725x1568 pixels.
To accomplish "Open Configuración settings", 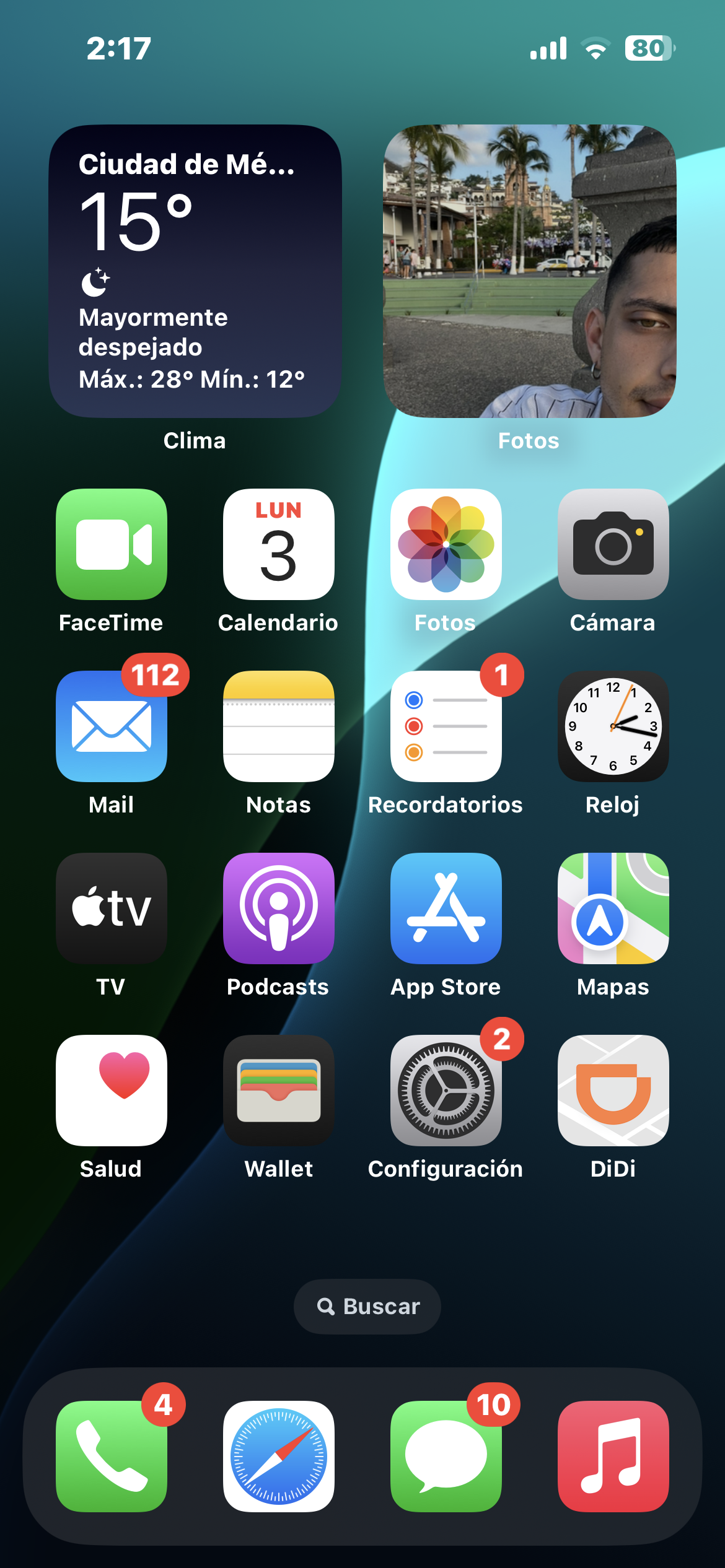I will click(x=446, y=1091).
